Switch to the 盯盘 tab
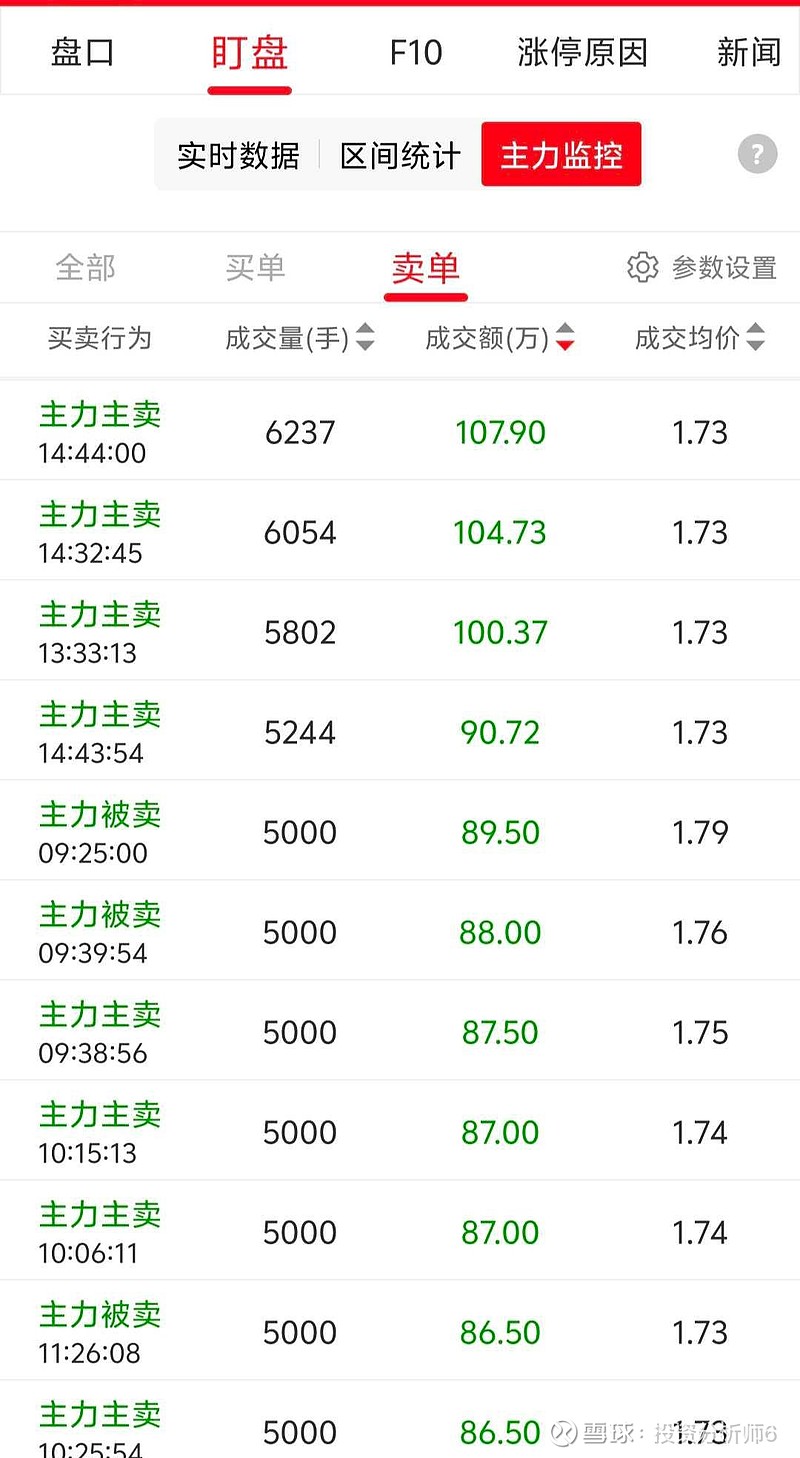The height and width of the screenshot is (1458, 800). pos(250,52)
